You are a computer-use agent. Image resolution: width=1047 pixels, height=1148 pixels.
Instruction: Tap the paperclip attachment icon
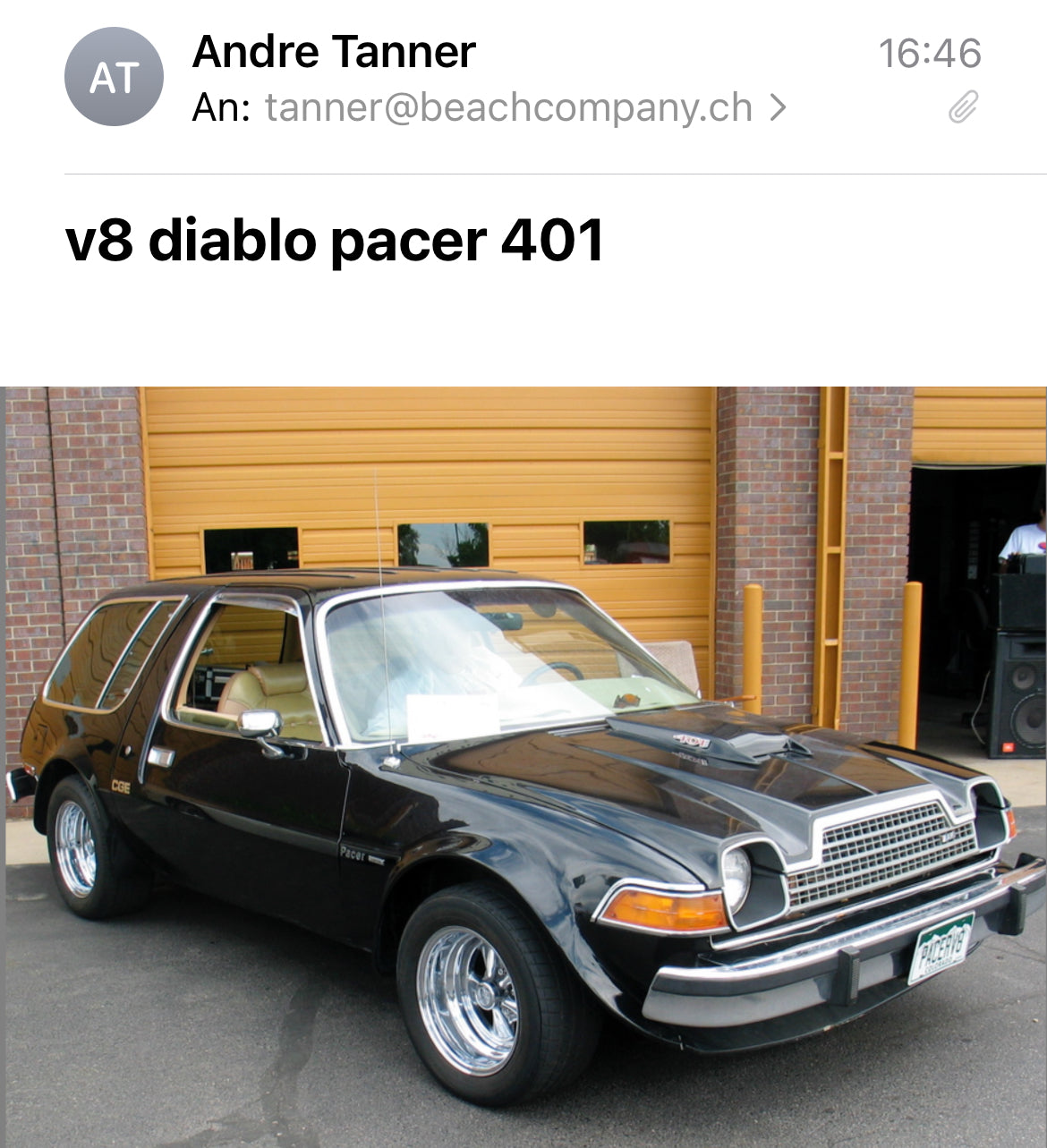point(963,107)
